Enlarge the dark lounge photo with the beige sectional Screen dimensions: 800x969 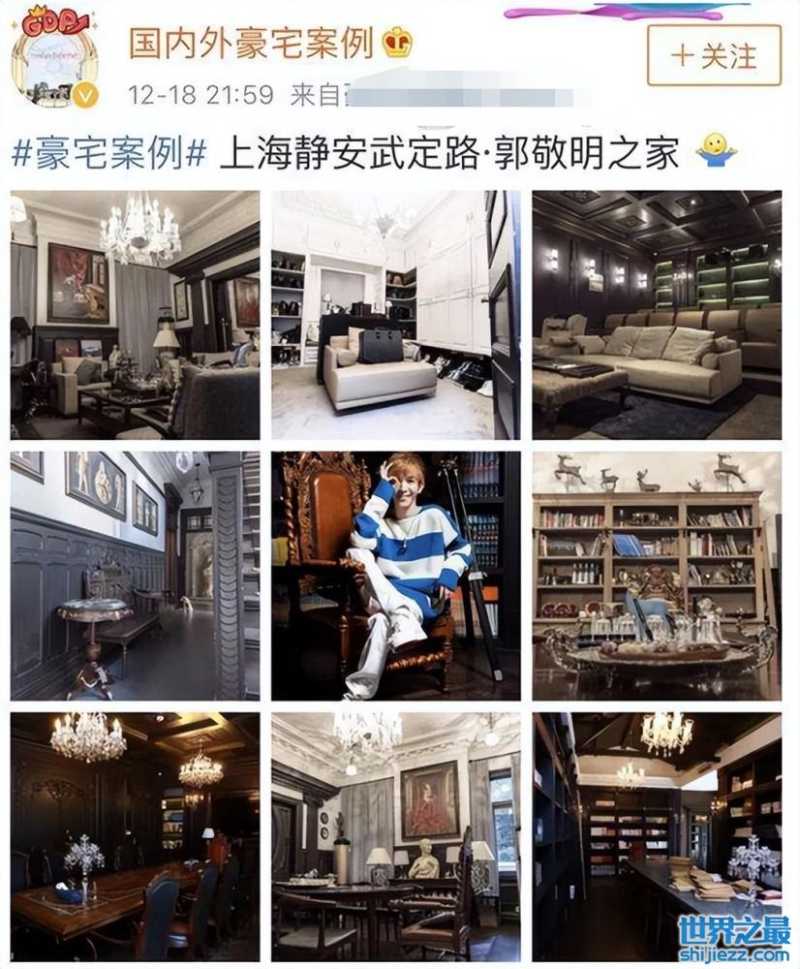click(657, 315)
